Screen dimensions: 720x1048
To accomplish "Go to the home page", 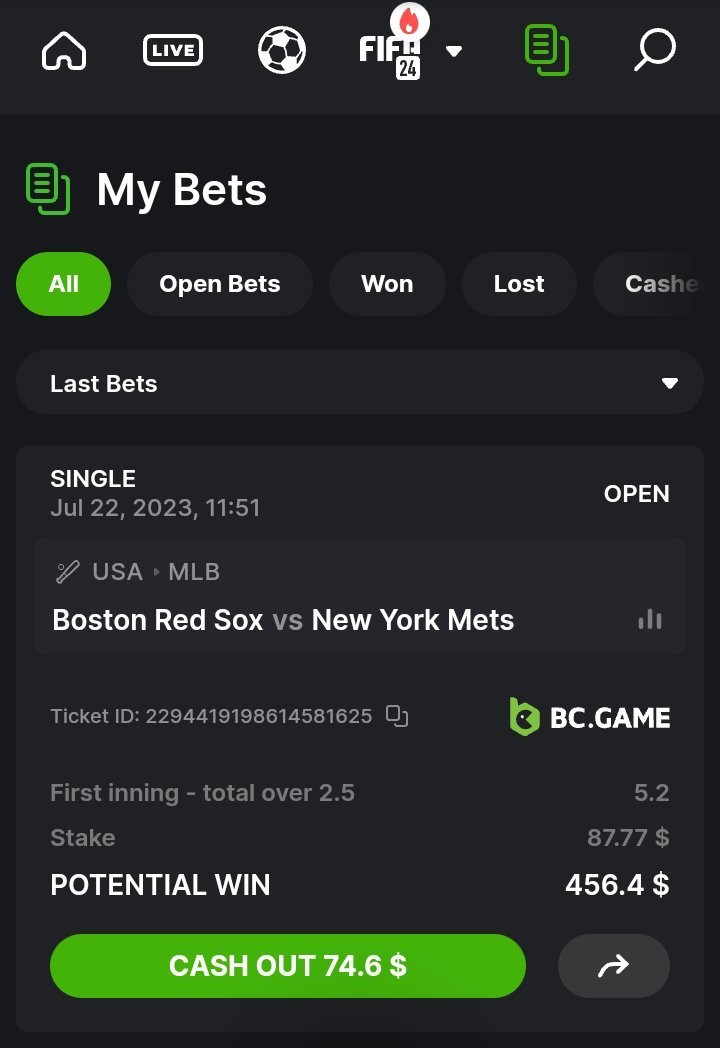I will [x=64, y=50].
